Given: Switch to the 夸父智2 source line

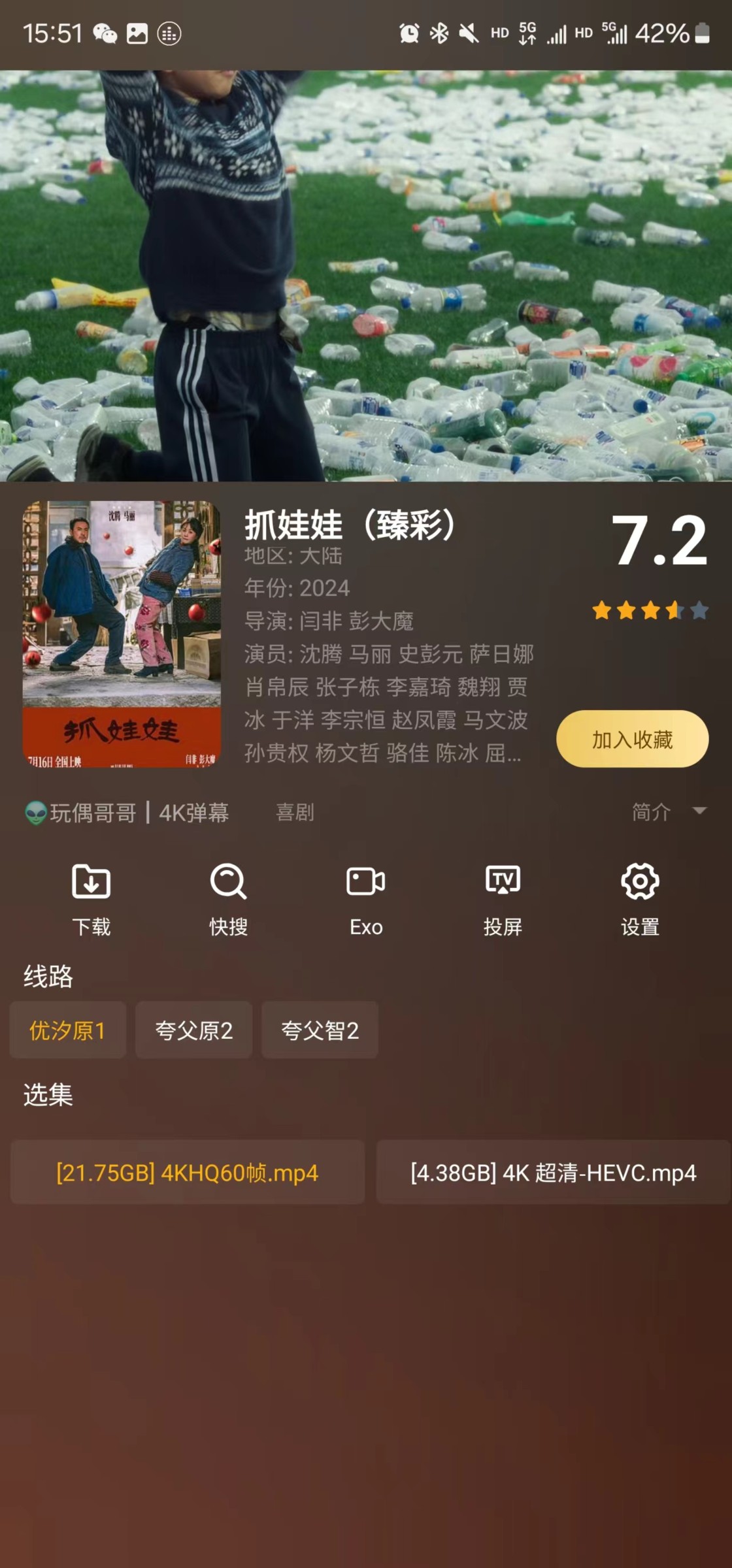Looking at the screenshot, I should pos(320,1030).
